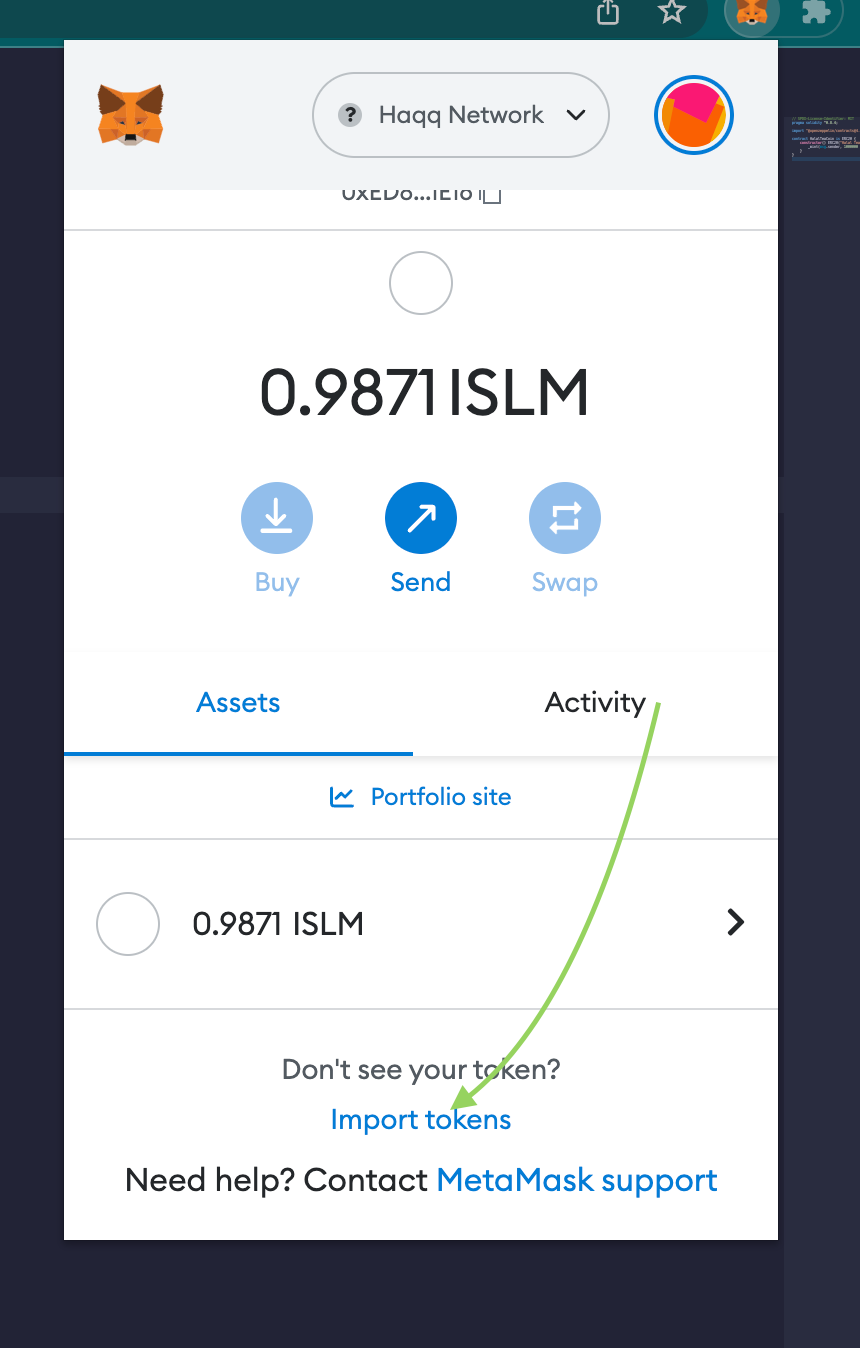
Task: Open the browser extensions puzzle icon
Action: (816, 12)
